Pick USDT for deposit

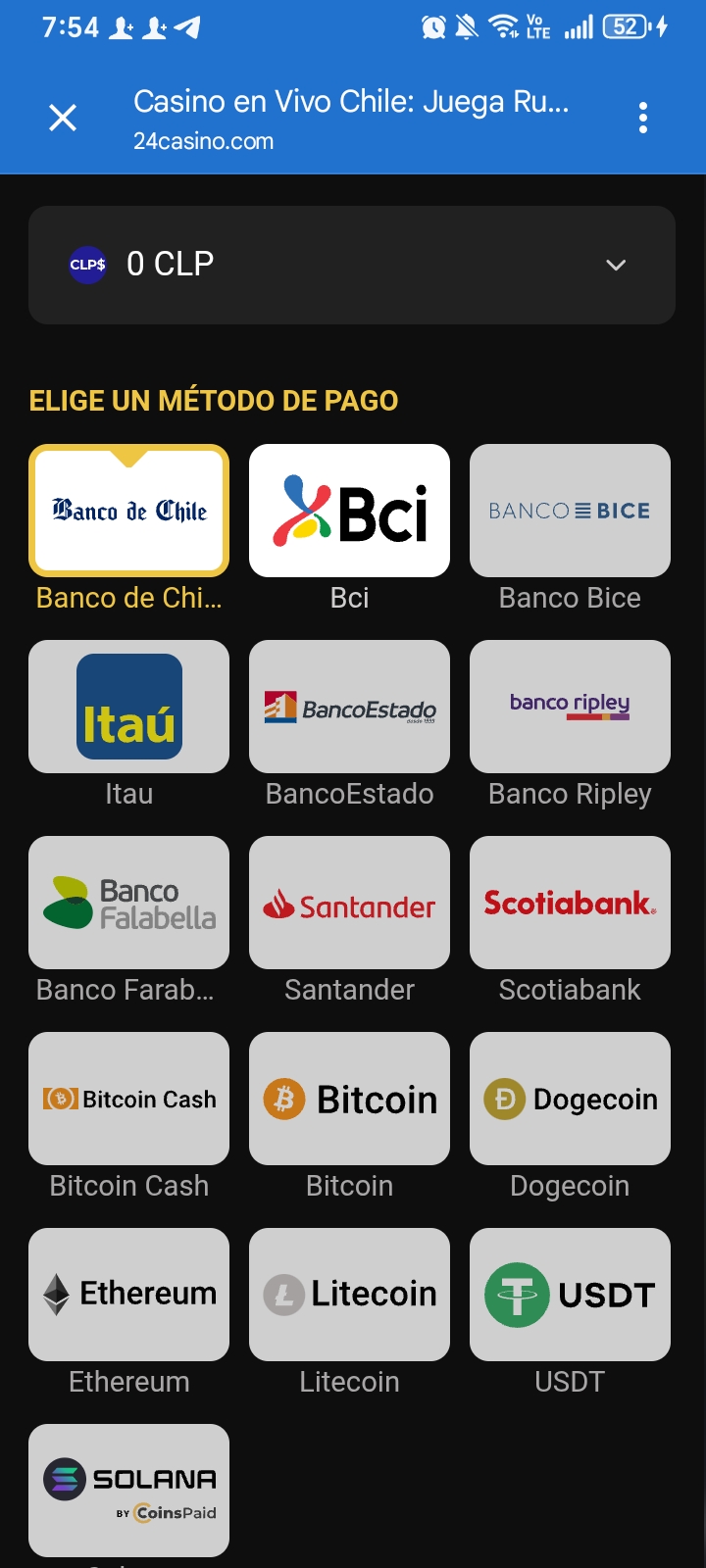click(570, 1295)
